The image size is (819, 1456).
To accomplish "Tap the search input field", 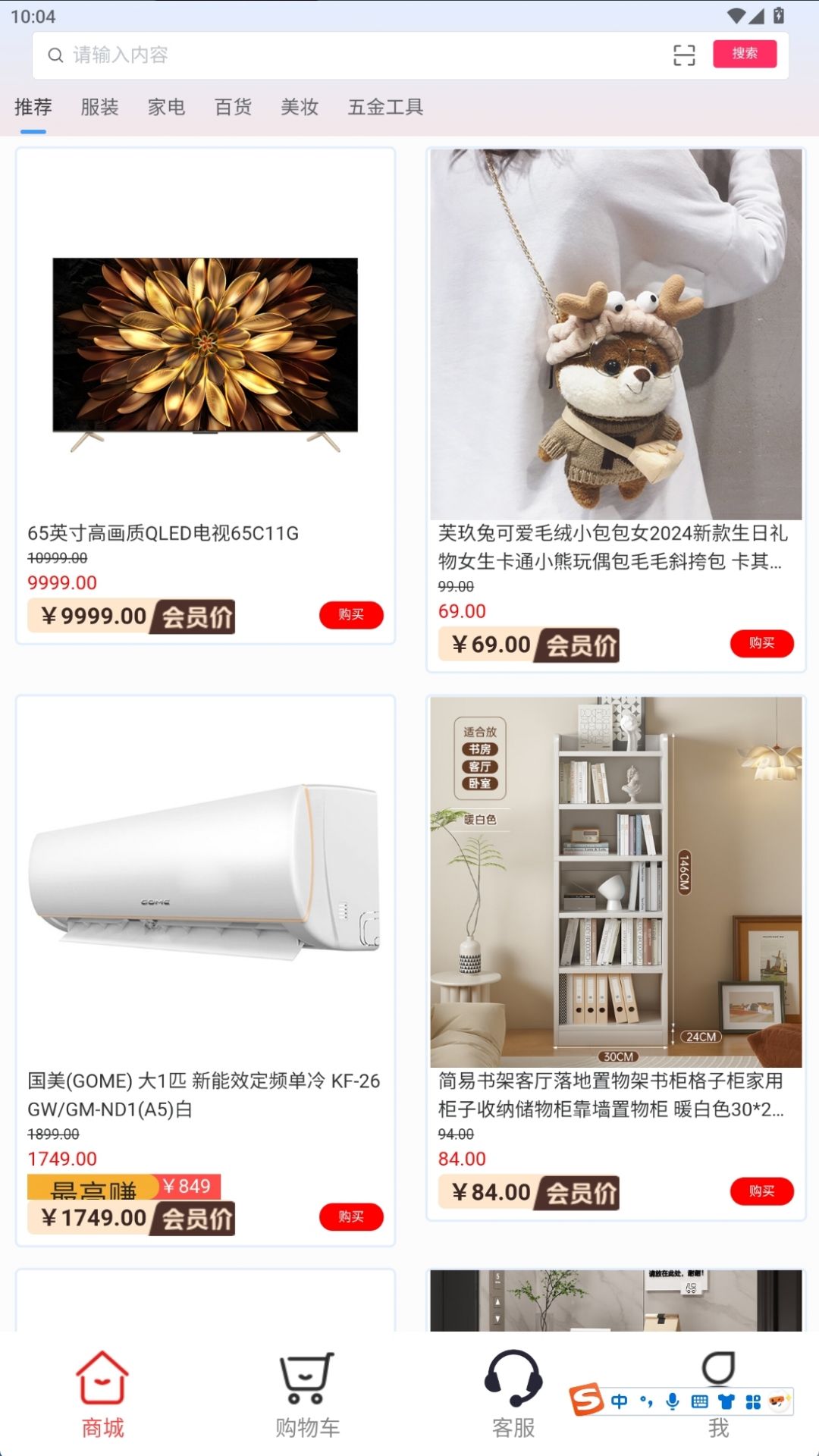I will point(341,55).
